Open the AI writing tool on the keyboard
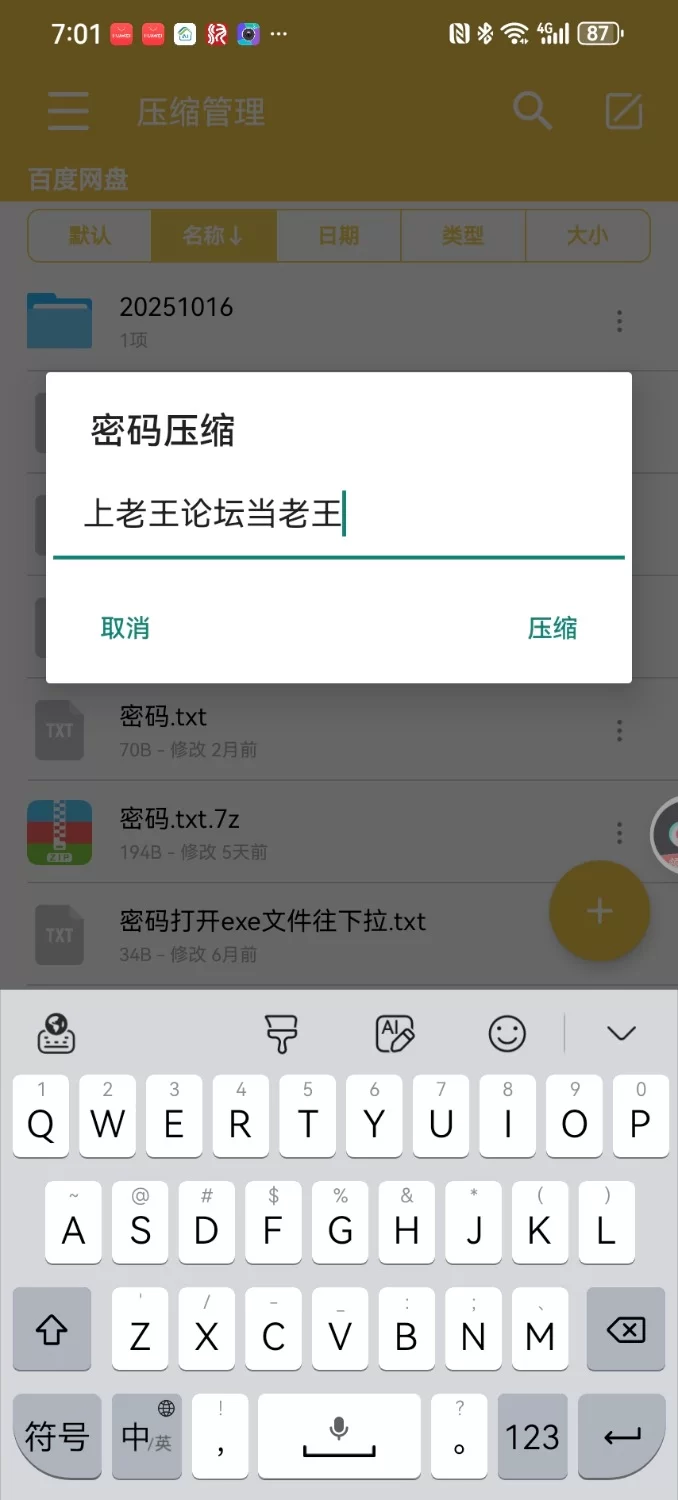The width and height of the screenshot is (678, 1500). 394,1033
